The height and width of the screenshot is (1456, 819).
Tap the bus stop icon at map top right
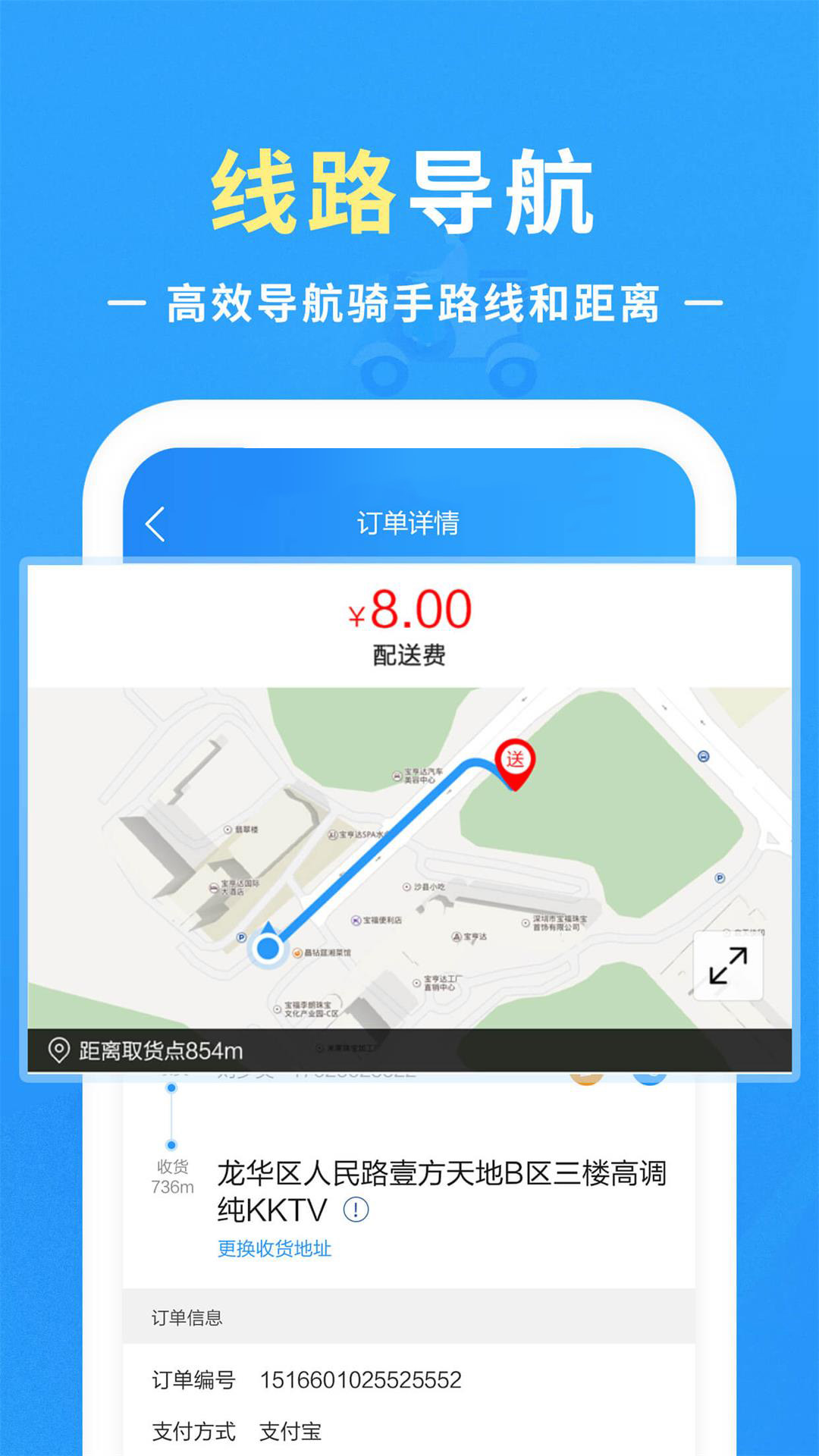point(705,755)
